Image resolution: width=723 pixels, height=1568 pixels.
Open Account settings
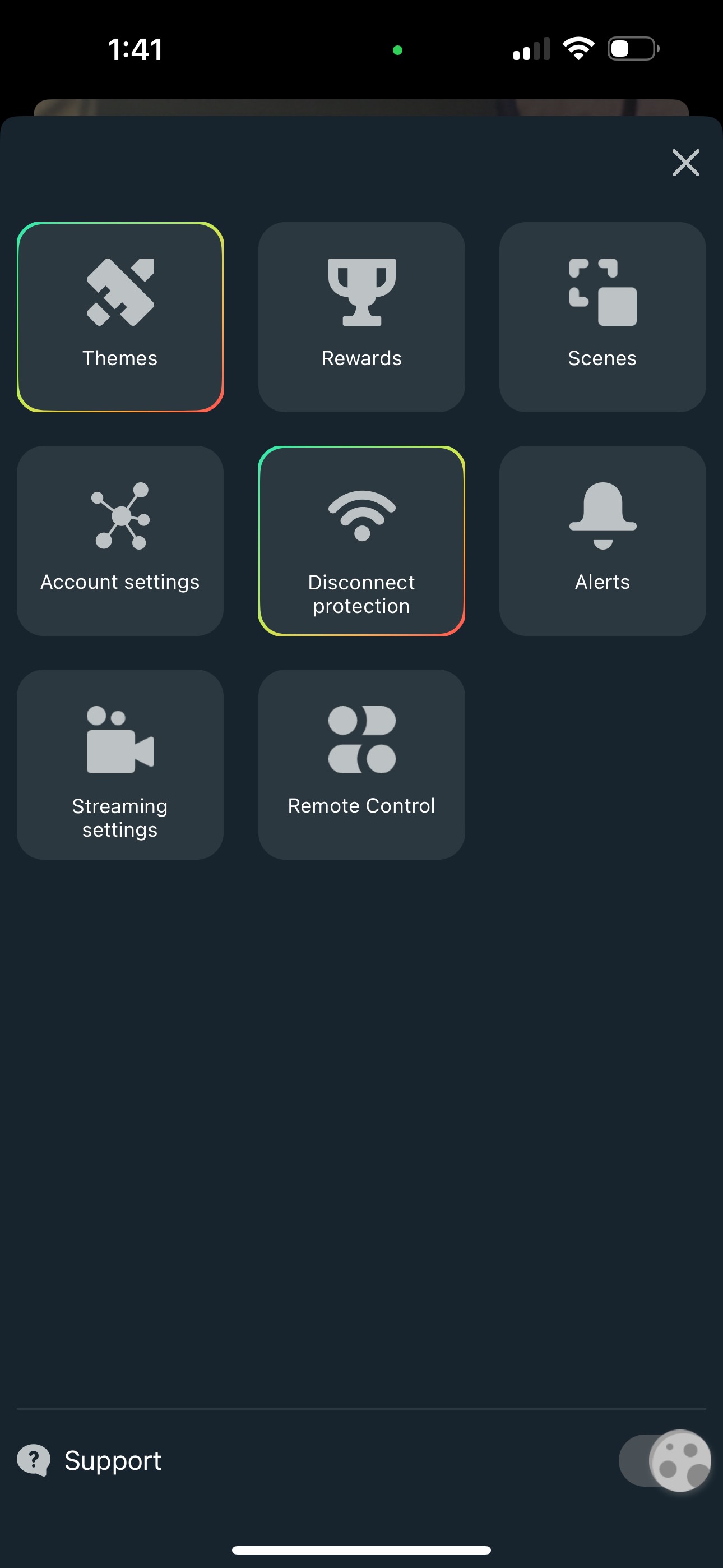120,541
